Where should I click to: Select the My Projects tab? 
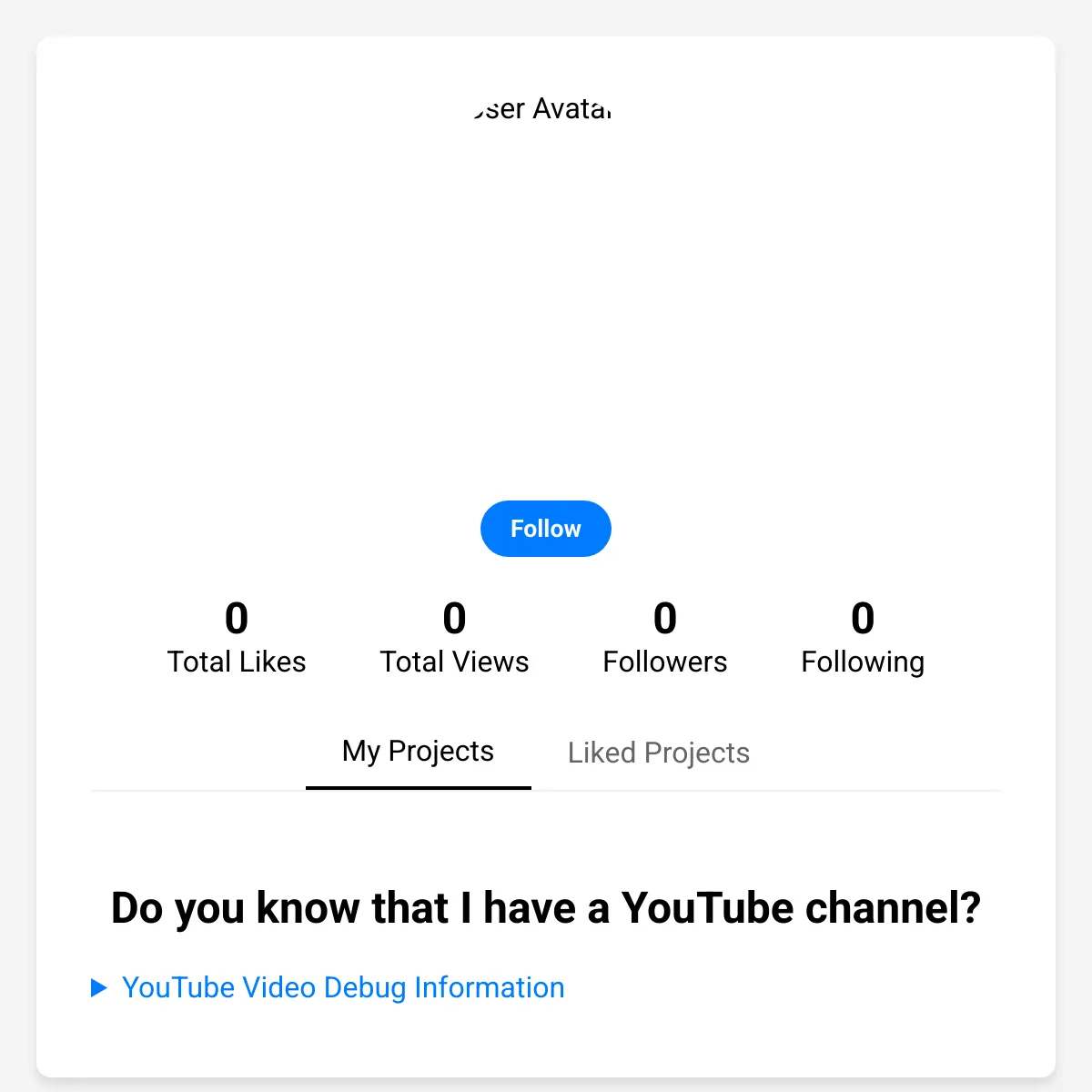(418, 752)
